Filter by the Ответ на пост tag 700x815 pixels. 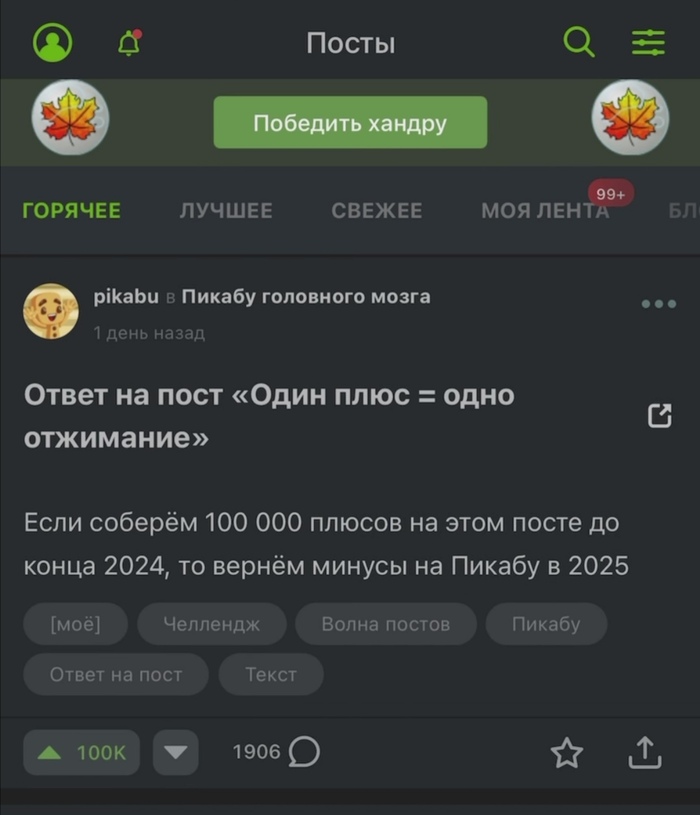tap(116, 674)
